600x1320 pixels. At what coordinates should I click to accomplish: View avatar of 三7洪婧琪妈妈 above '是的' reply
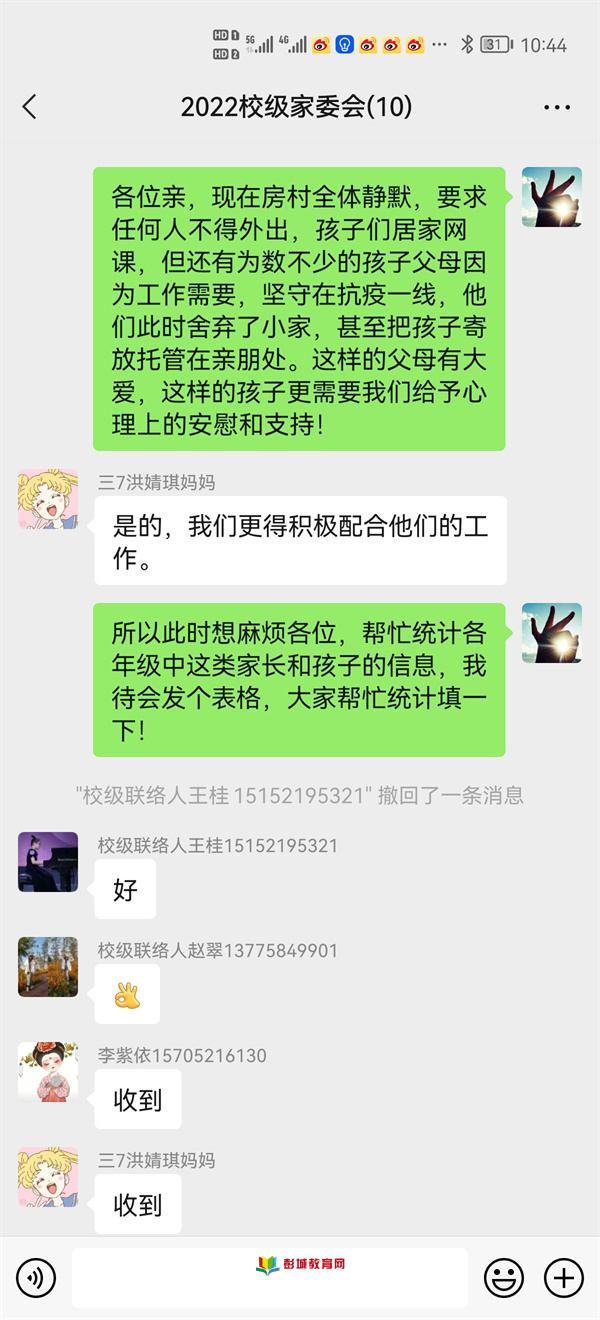48,499
